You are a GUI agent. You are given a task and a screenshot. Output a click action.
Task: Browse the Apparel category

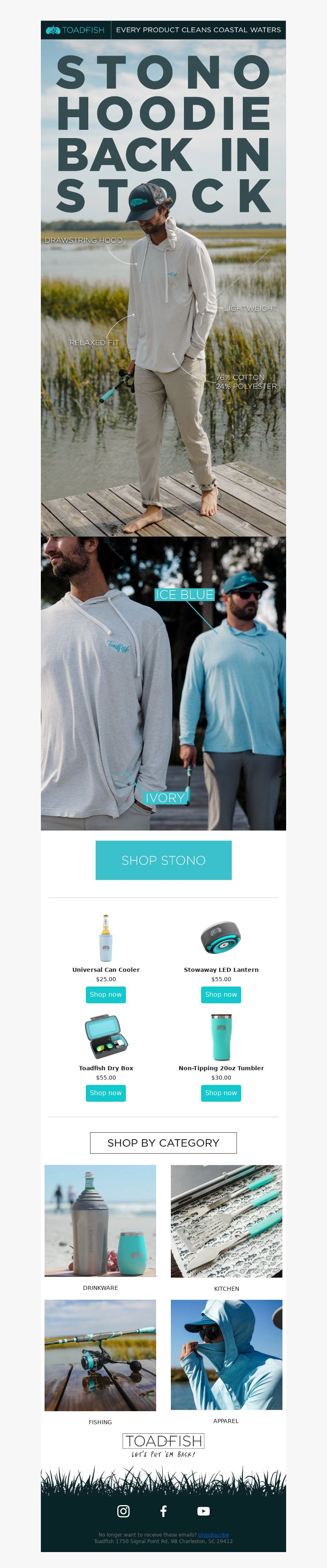(226, 1354)
